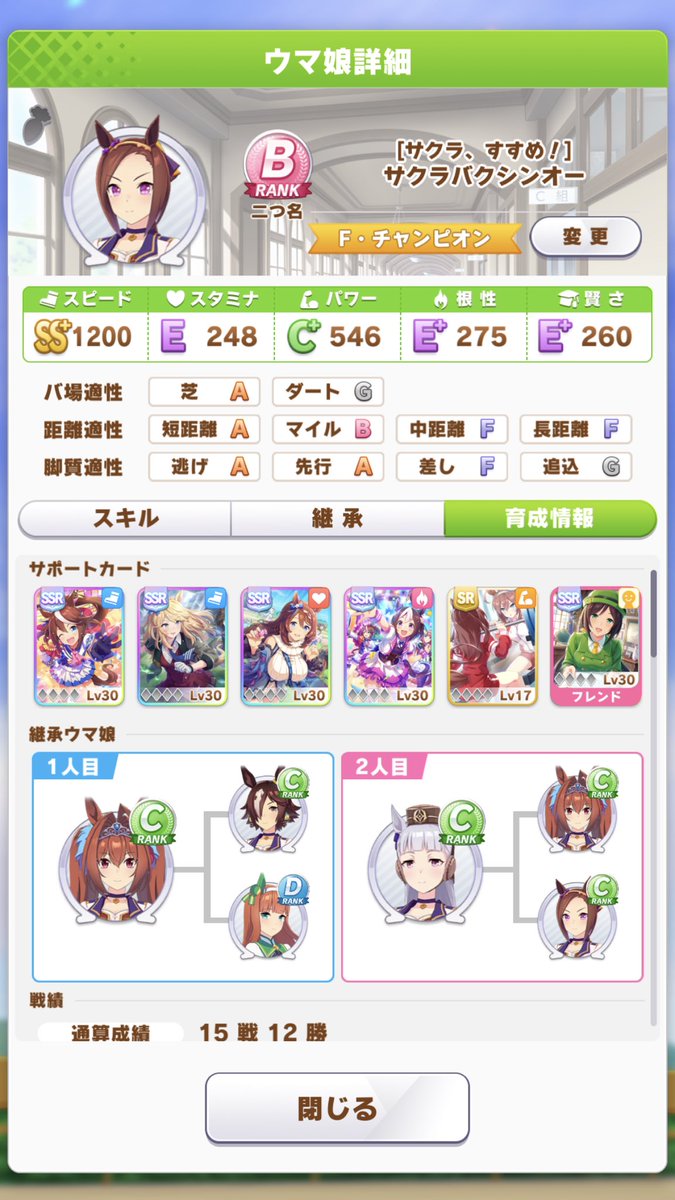The height and width of the screenshot is (1200, 675).
Task: Open the support card with the heart icon
Action: (286, 646)
